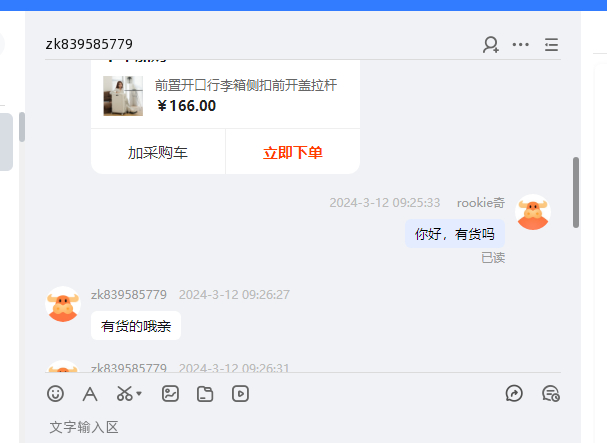
Task: Open the side panel list icon
Action: (x=551, y=44)
